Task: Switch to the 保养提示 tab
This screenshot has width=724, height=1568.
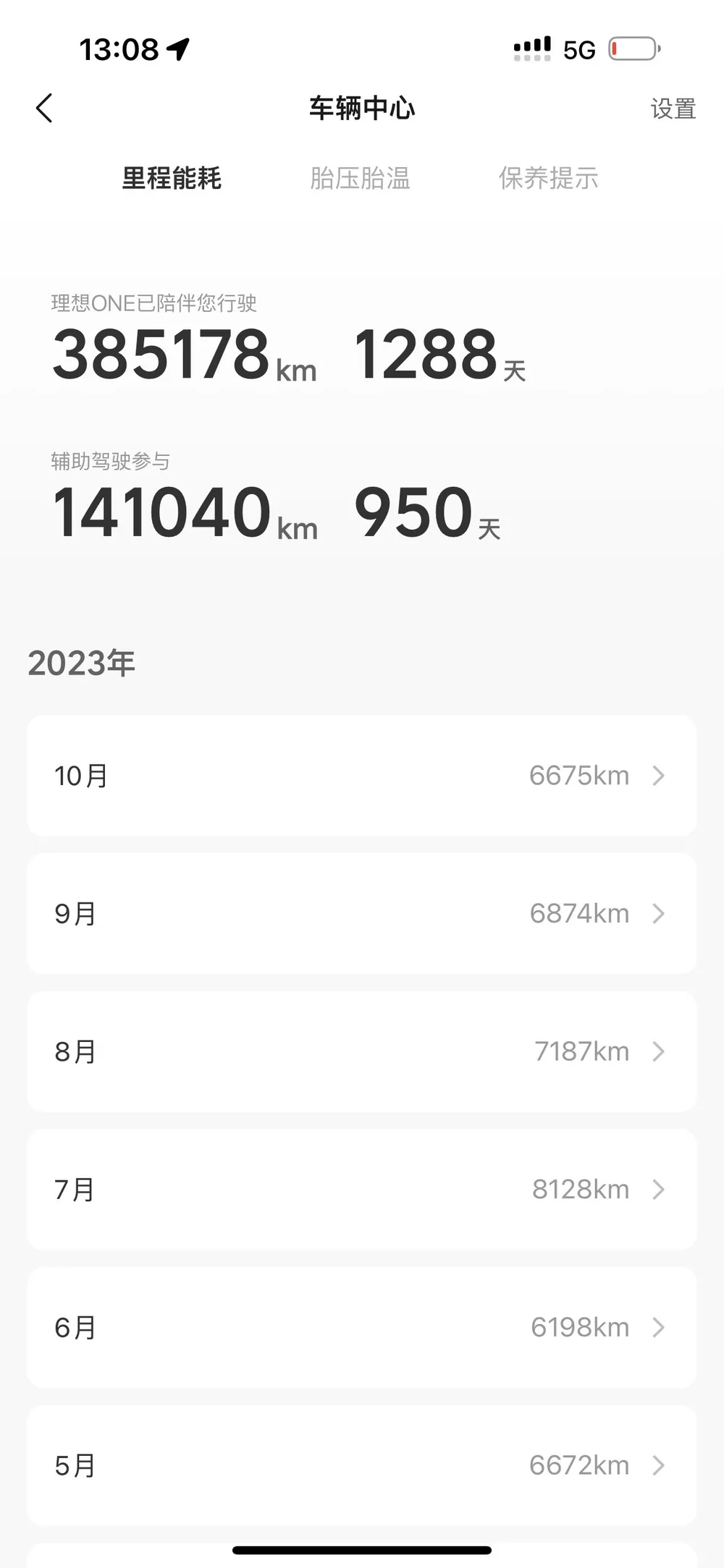Action: click(x=548, y=178)
